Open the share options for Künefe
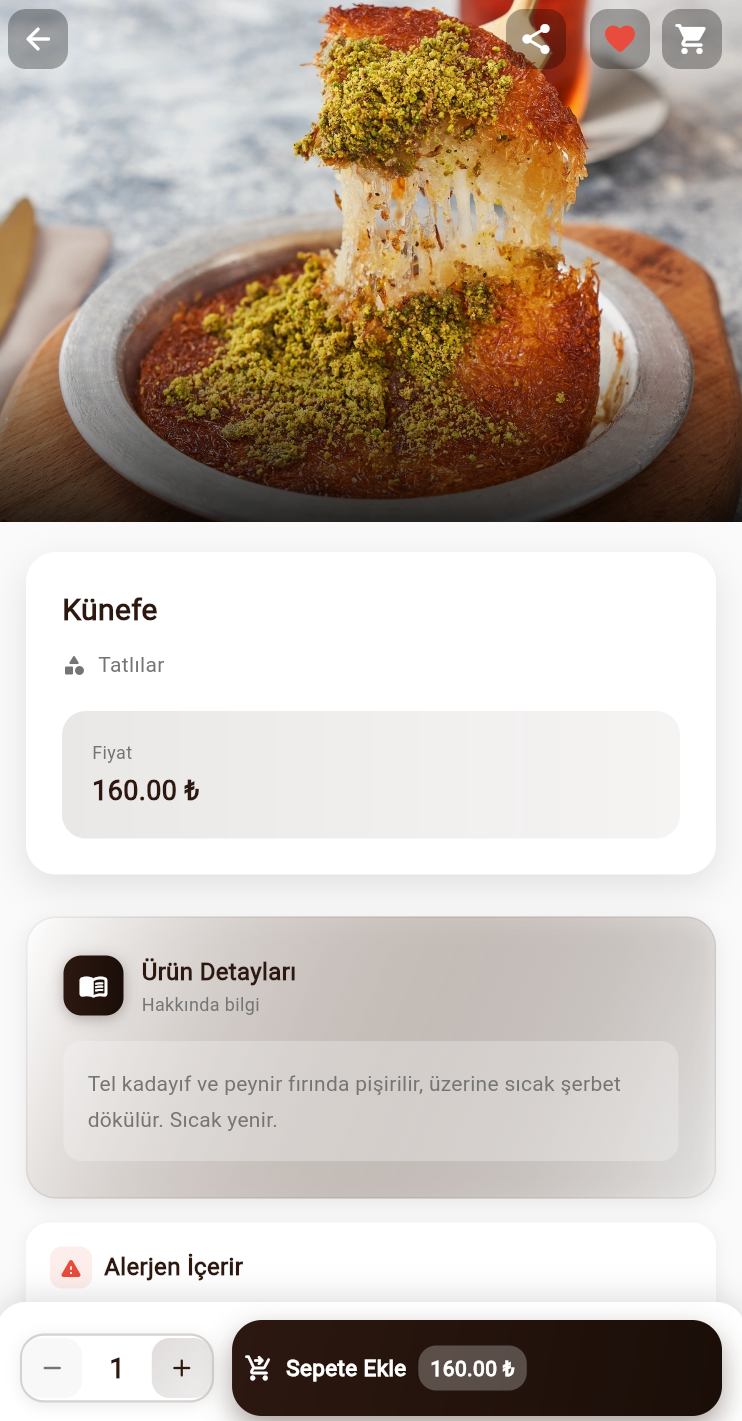Screen dimensions: 742x1421 coord(535,39)
